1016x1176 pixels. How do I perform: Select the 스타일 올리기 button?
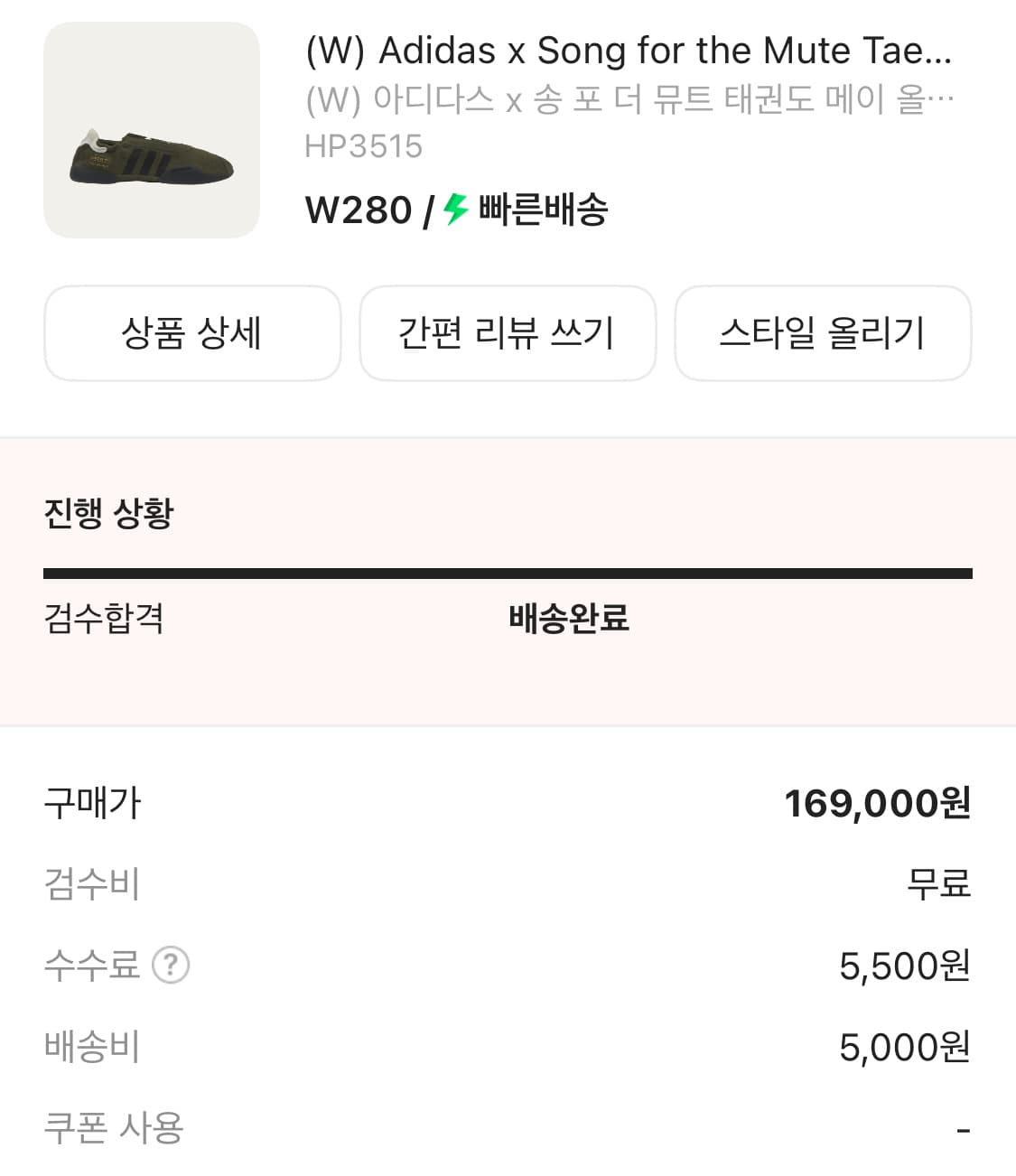point(823,333)
